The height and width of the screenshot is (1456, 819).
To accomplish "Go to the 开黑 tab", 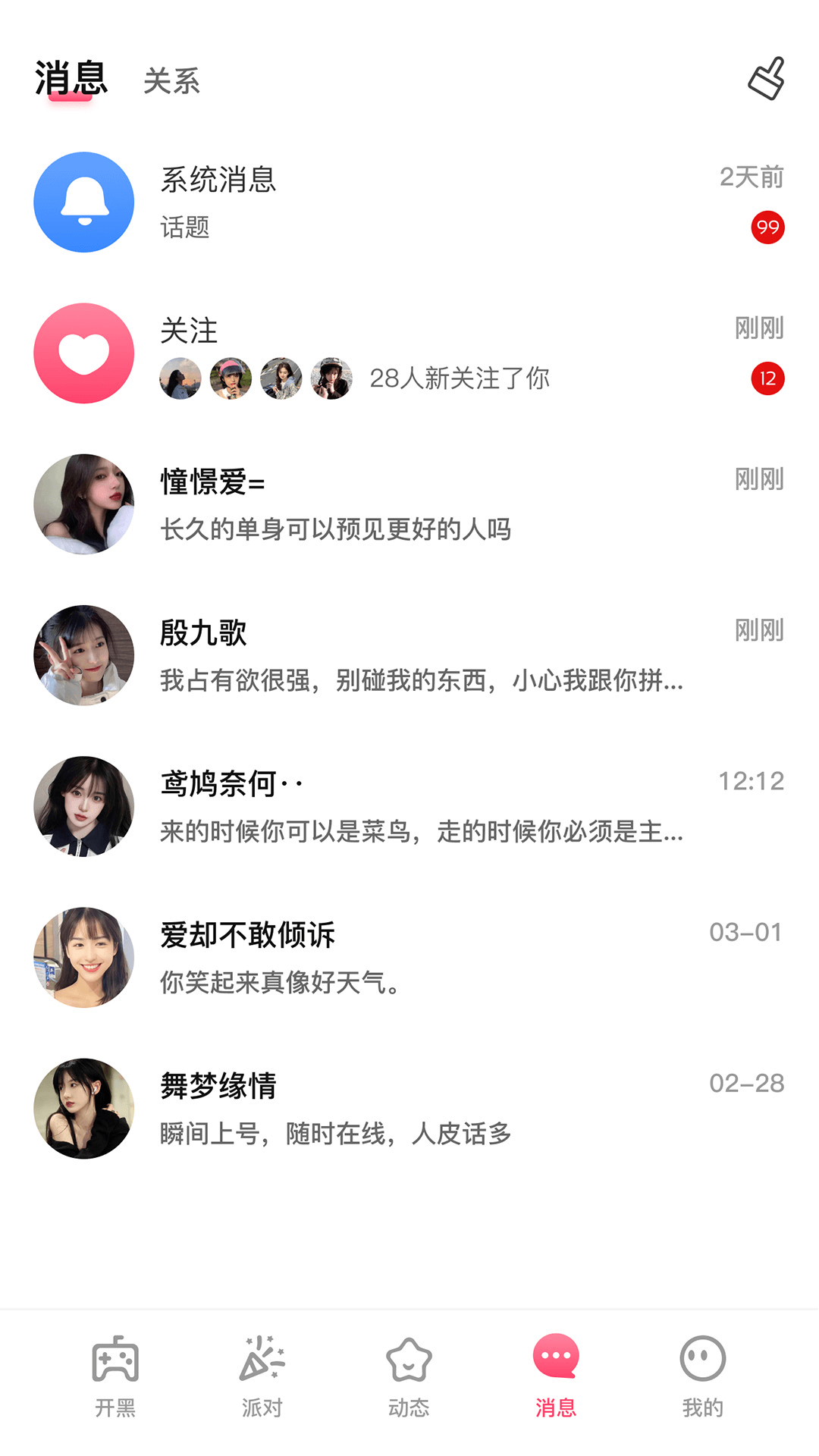I will click(x=115, y=1376).
